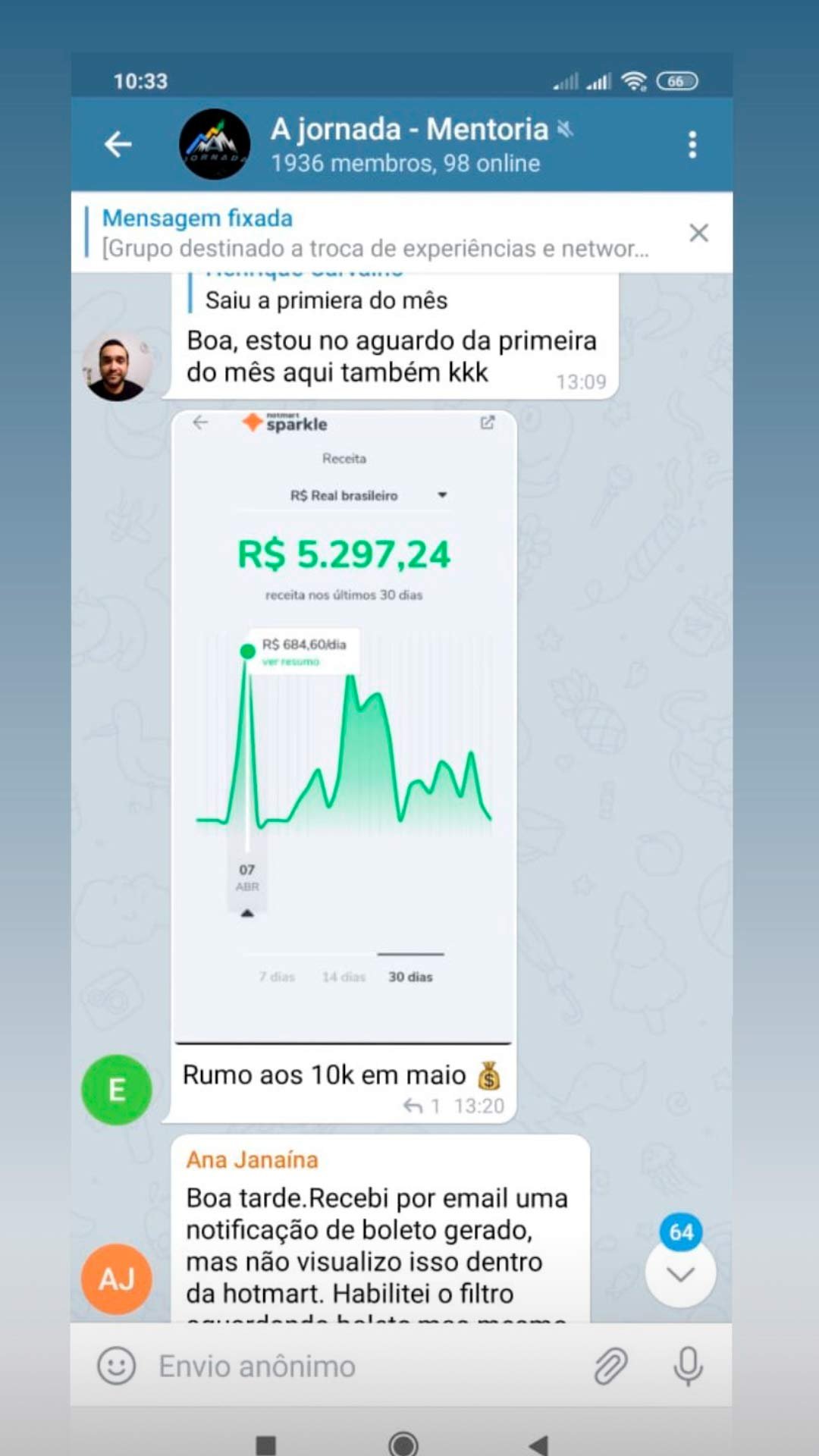Viewport: 819px width, 1456px height.
Task: Jump to latest messages with down arrow
Action: click(680, 1274)
